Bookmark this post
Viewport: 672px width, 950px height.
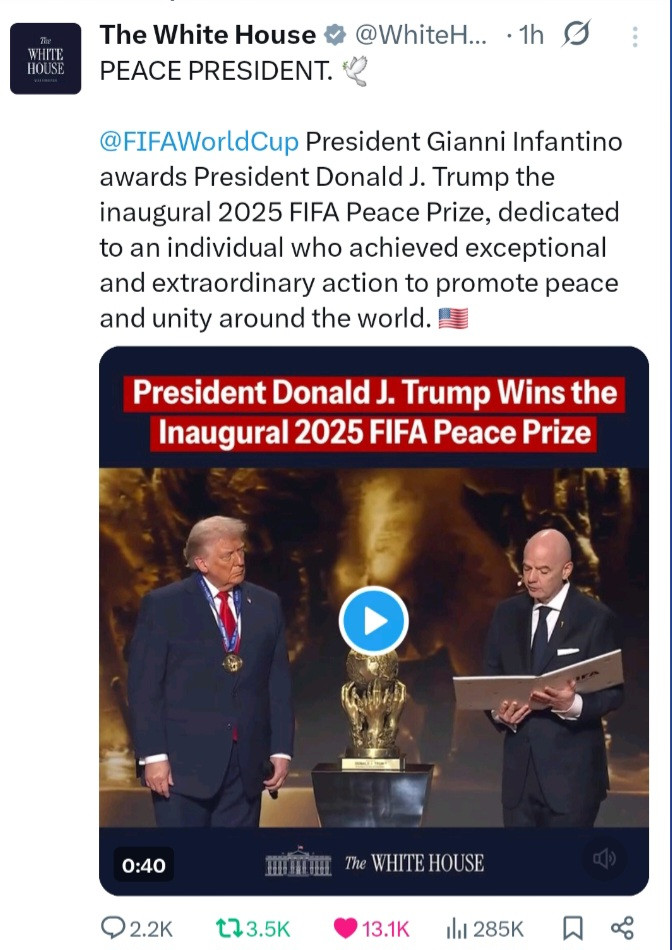(572, 928)
